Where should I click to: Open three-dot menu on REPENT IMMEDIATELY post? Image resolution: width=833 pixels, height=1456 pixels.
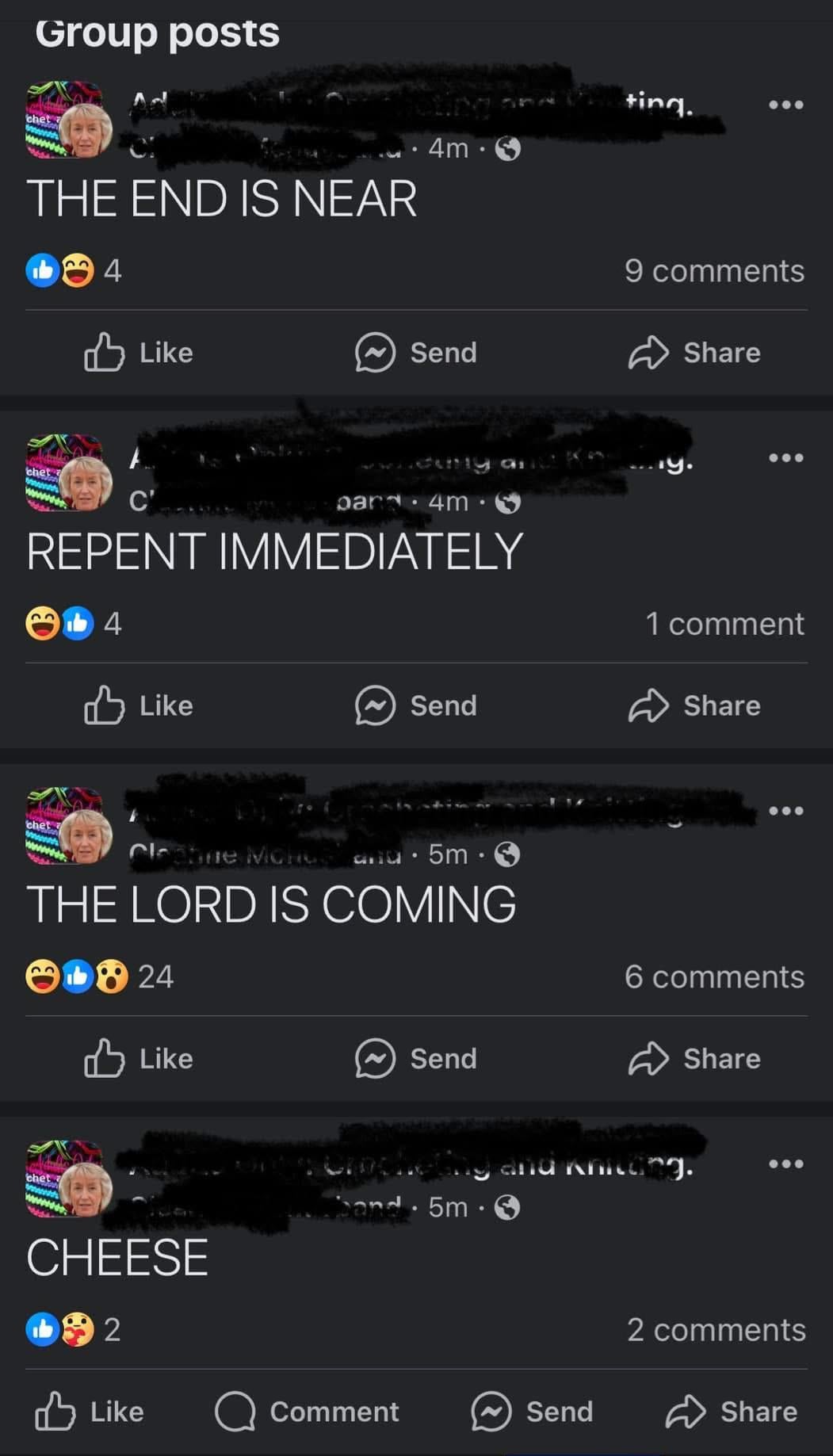(x=785, y=457)
